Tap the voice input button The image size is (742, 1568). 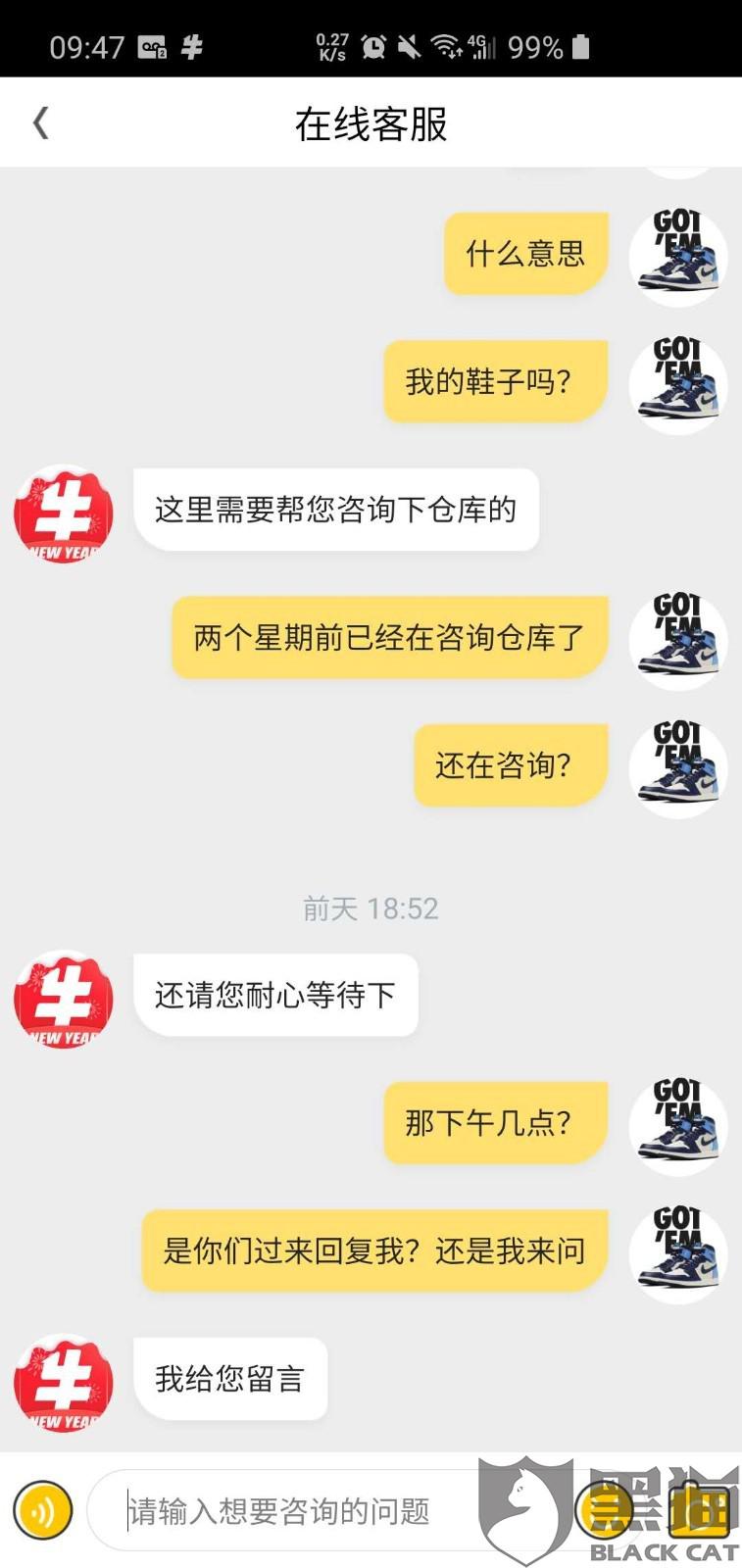(x=43, y=1510)
